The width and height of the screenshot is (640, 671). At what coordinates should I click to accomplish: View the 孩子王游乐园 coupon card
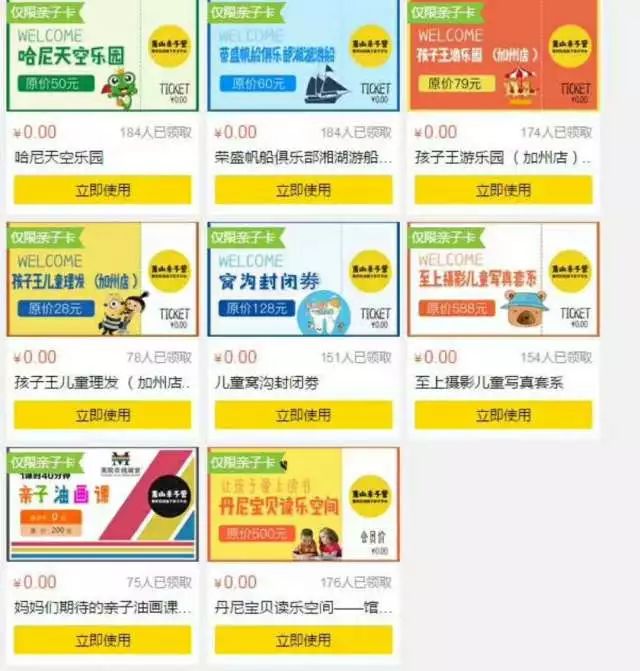pos(503,55)
